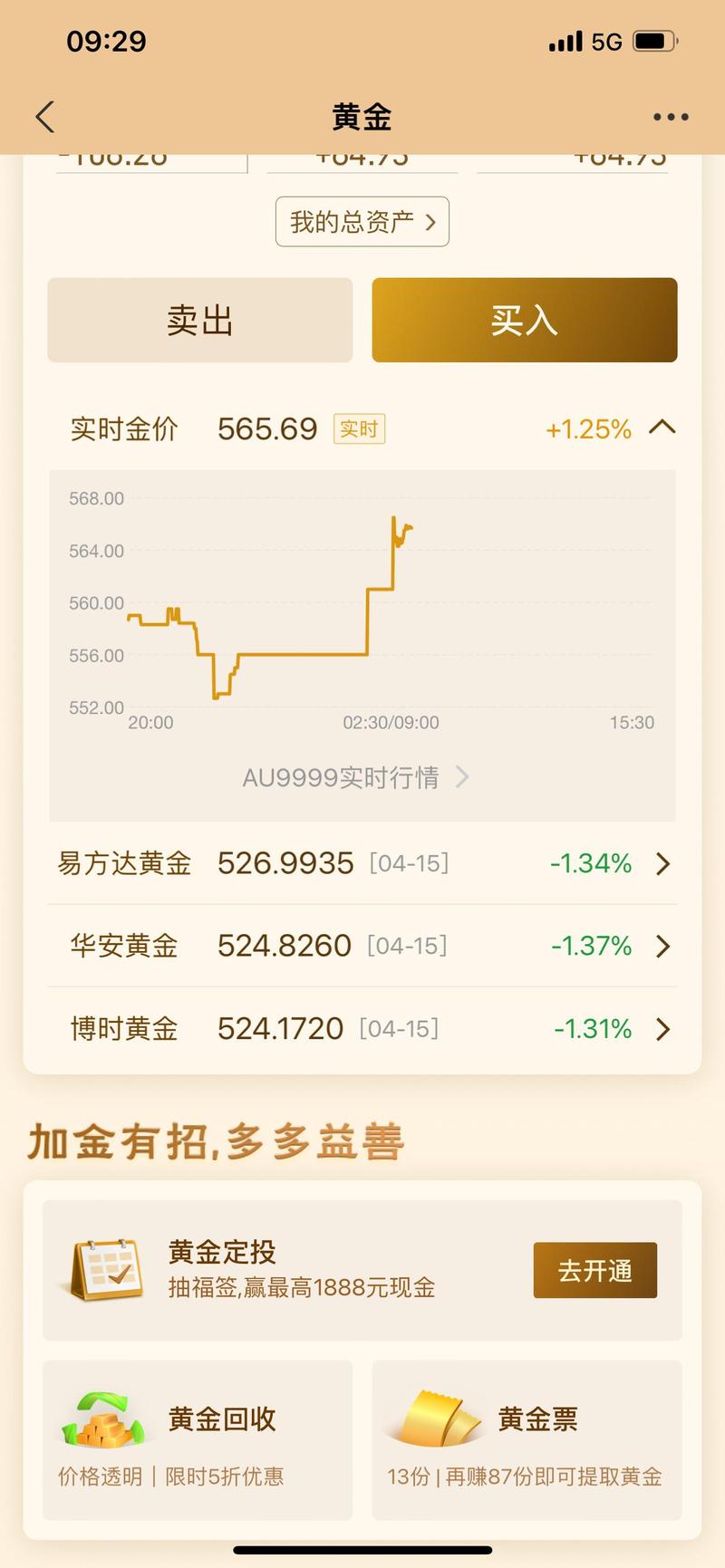The image size is (725, 1568).
Task: Expand 易方达黄金 fund details
Action: (662, 863)
